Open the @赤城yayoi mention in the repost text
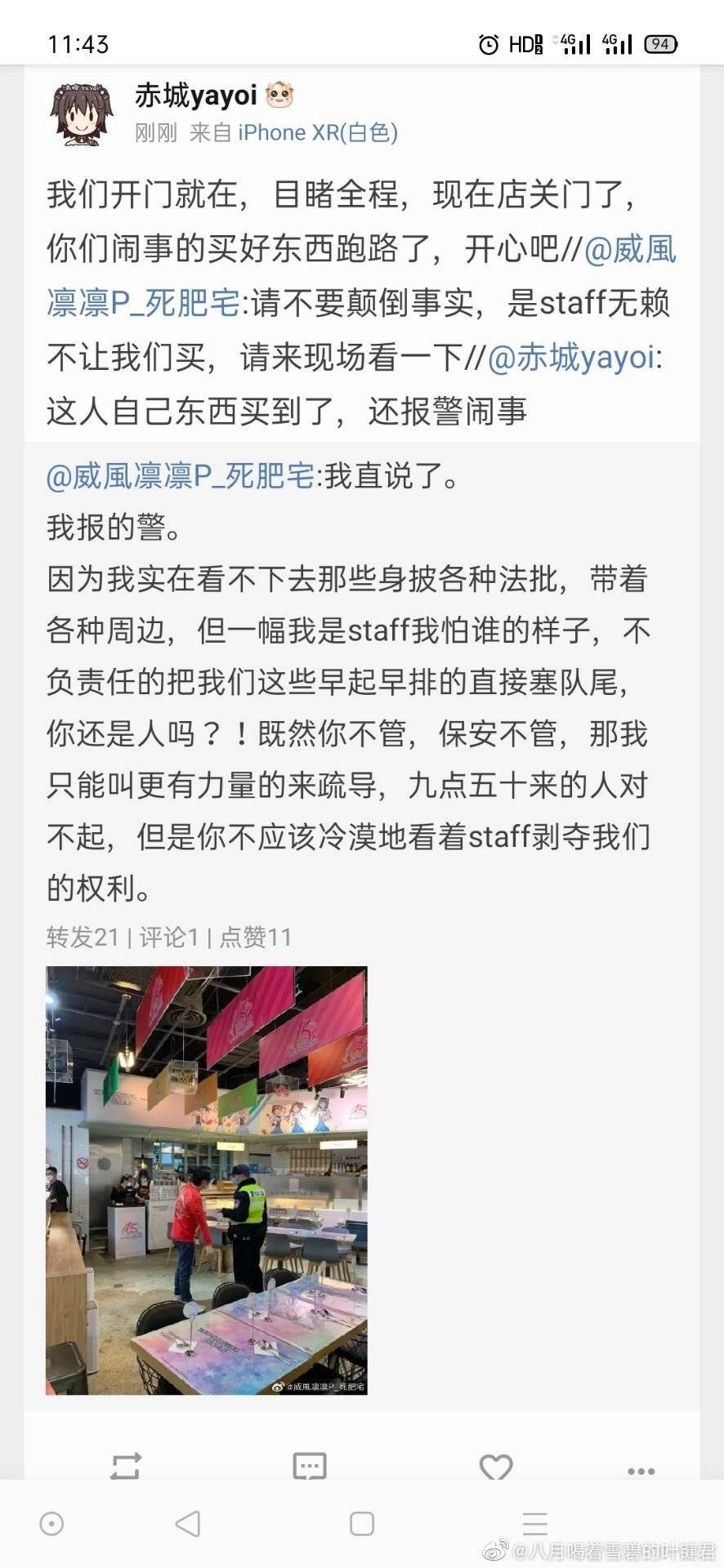This screenshot has width=724, height=1568. click(572, 358)
